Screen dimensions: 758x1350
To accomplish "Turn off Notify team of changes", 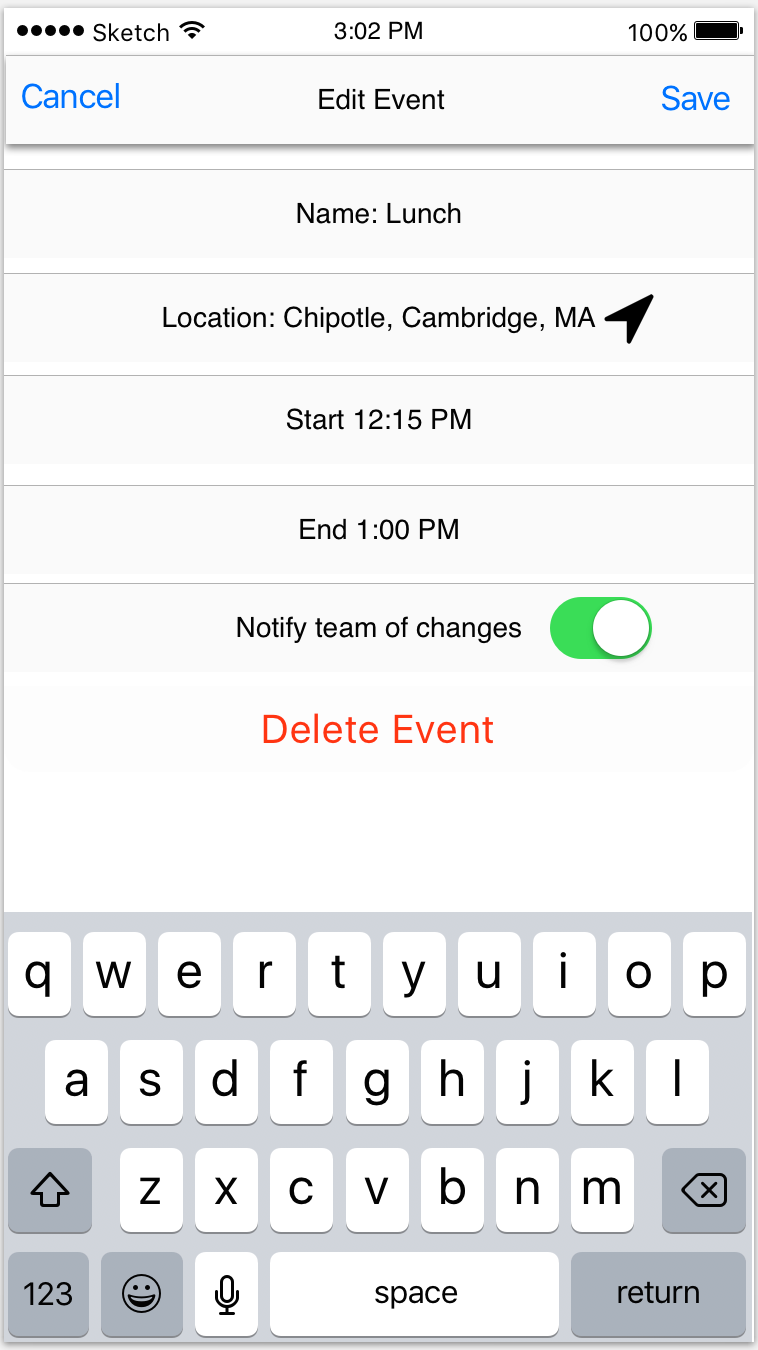I will [600, 628].
